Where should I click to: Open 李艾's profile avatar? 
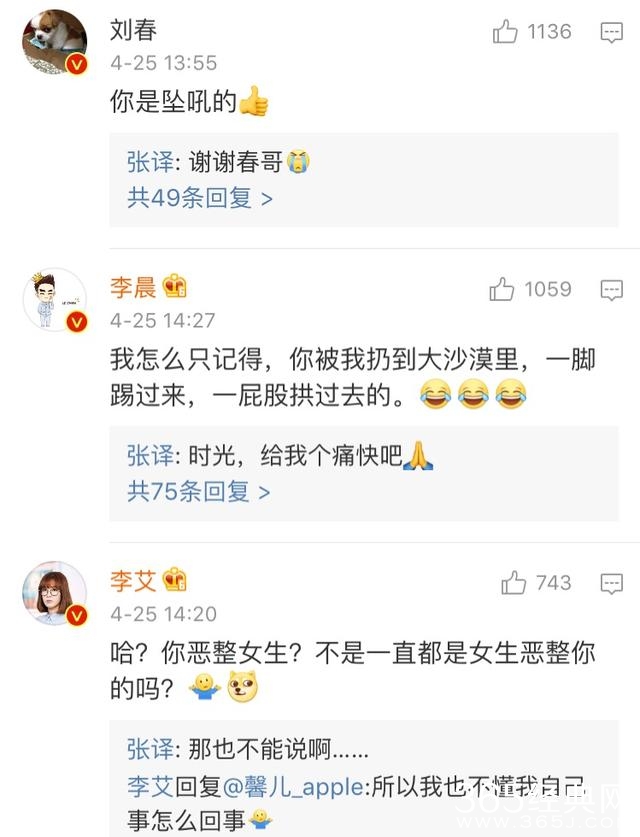click(x=55, y=594)
